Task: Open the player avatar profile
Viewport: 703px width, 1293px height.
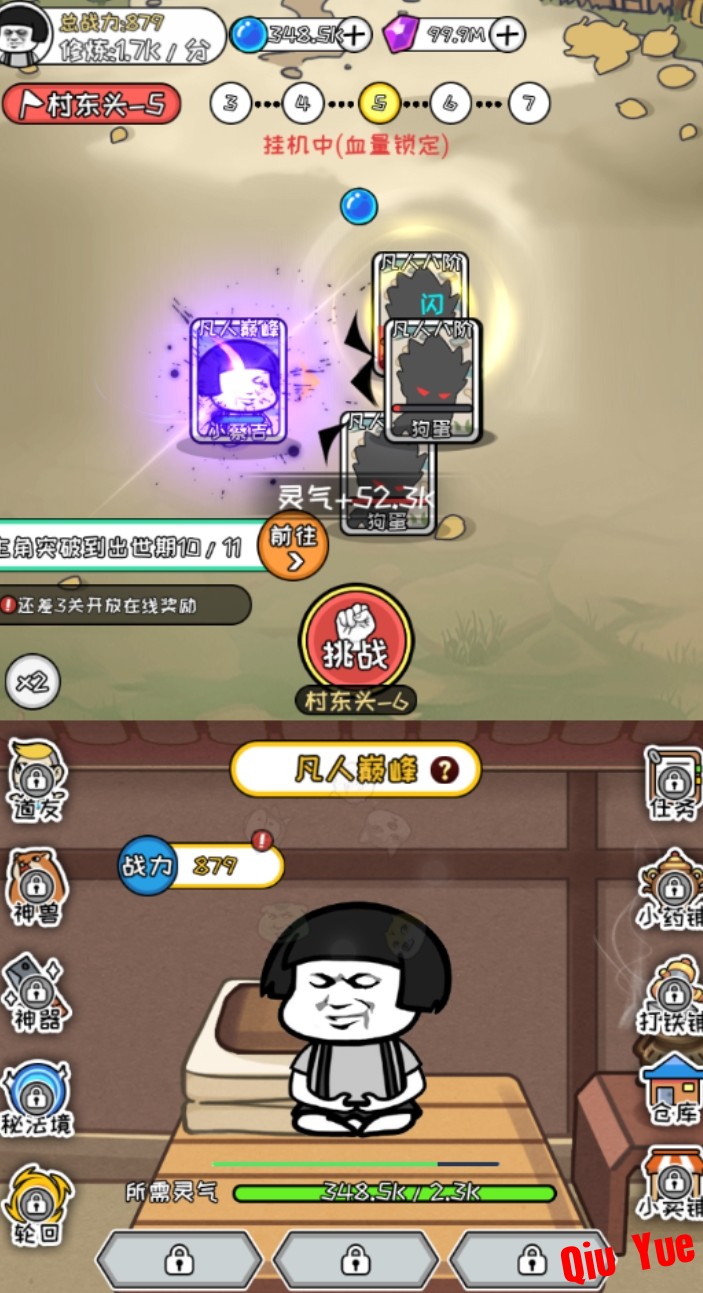Action: [26, 32]
